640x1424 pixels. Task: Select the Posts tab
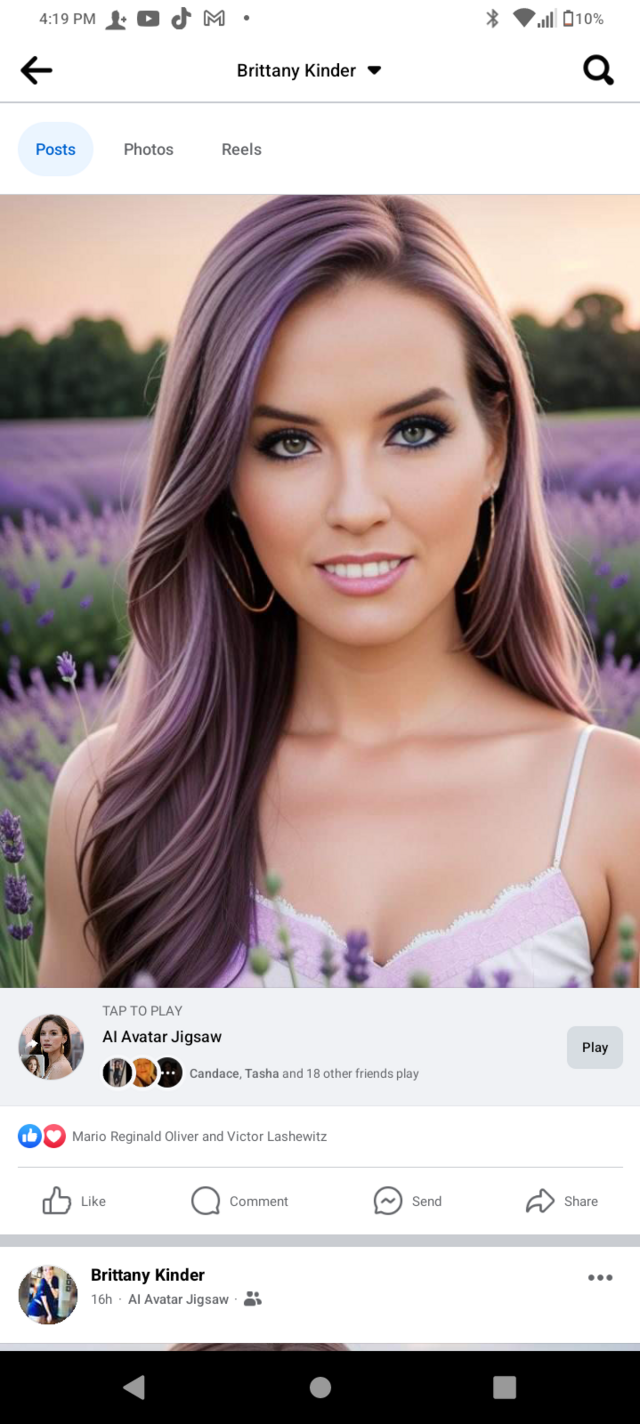click(x=56, y=149)
